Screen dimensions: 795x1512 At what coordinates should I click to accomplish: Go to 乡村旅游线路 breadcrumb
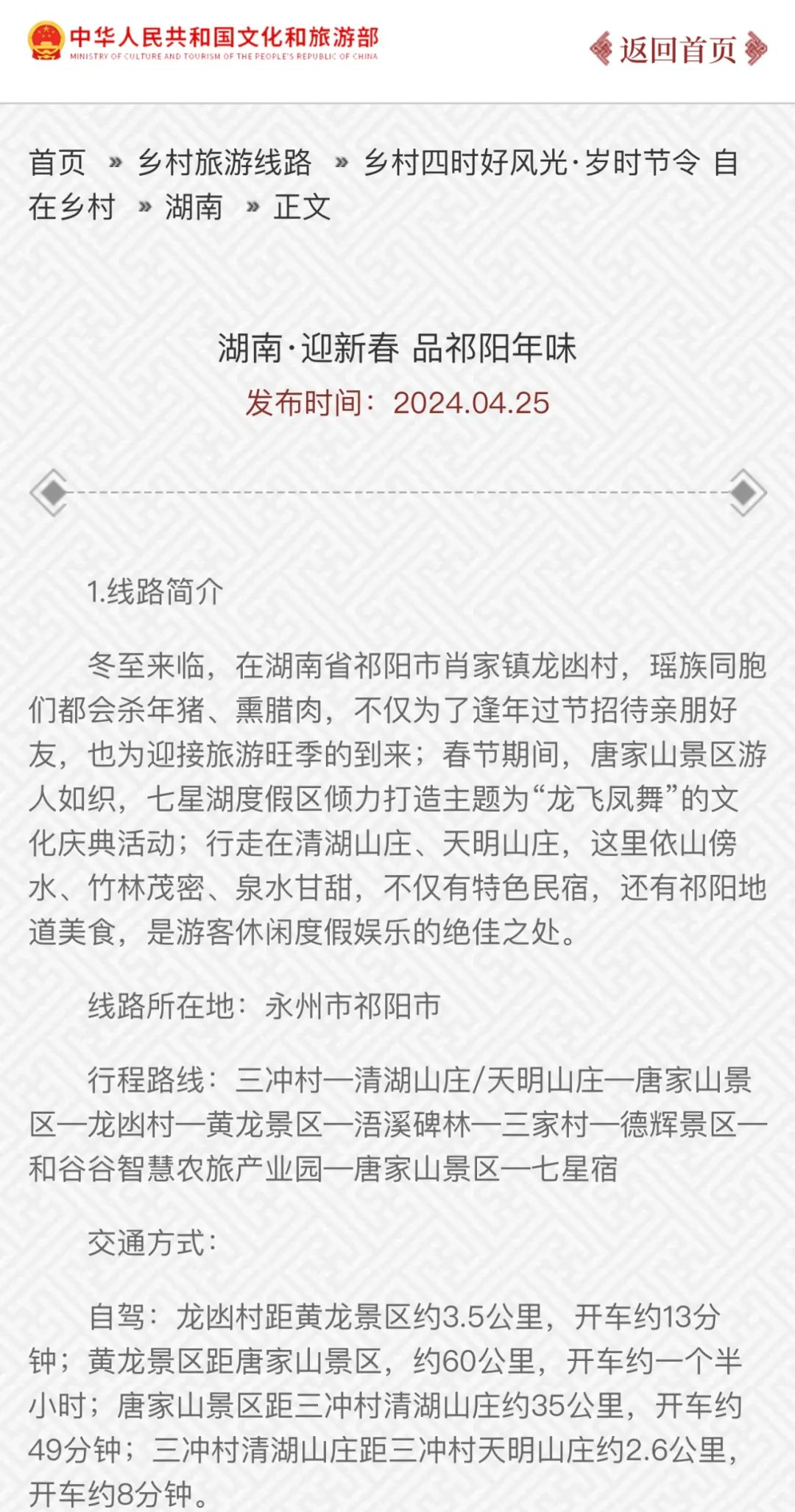(x=225, y=163)
